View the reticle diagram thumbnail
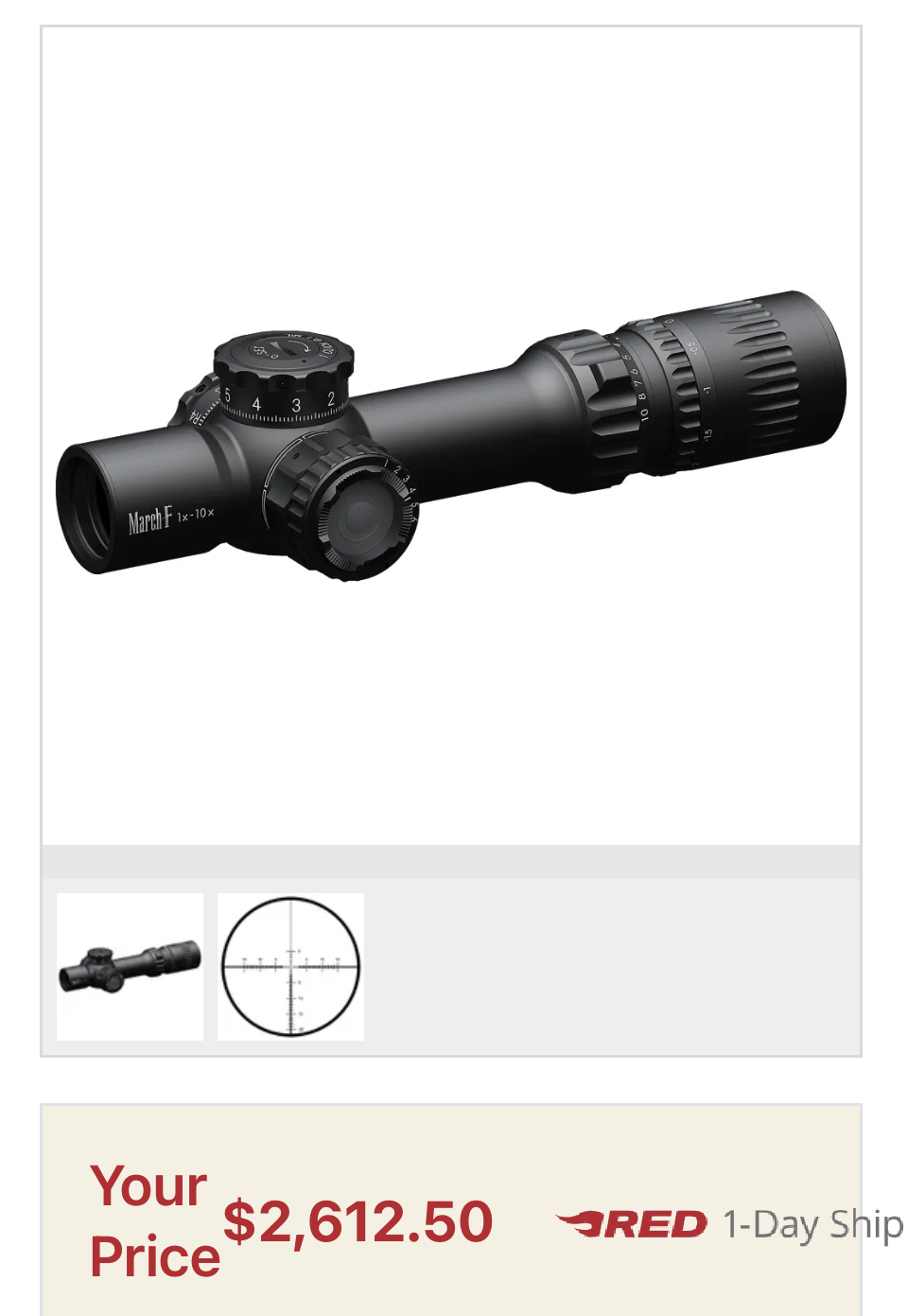 290,966
